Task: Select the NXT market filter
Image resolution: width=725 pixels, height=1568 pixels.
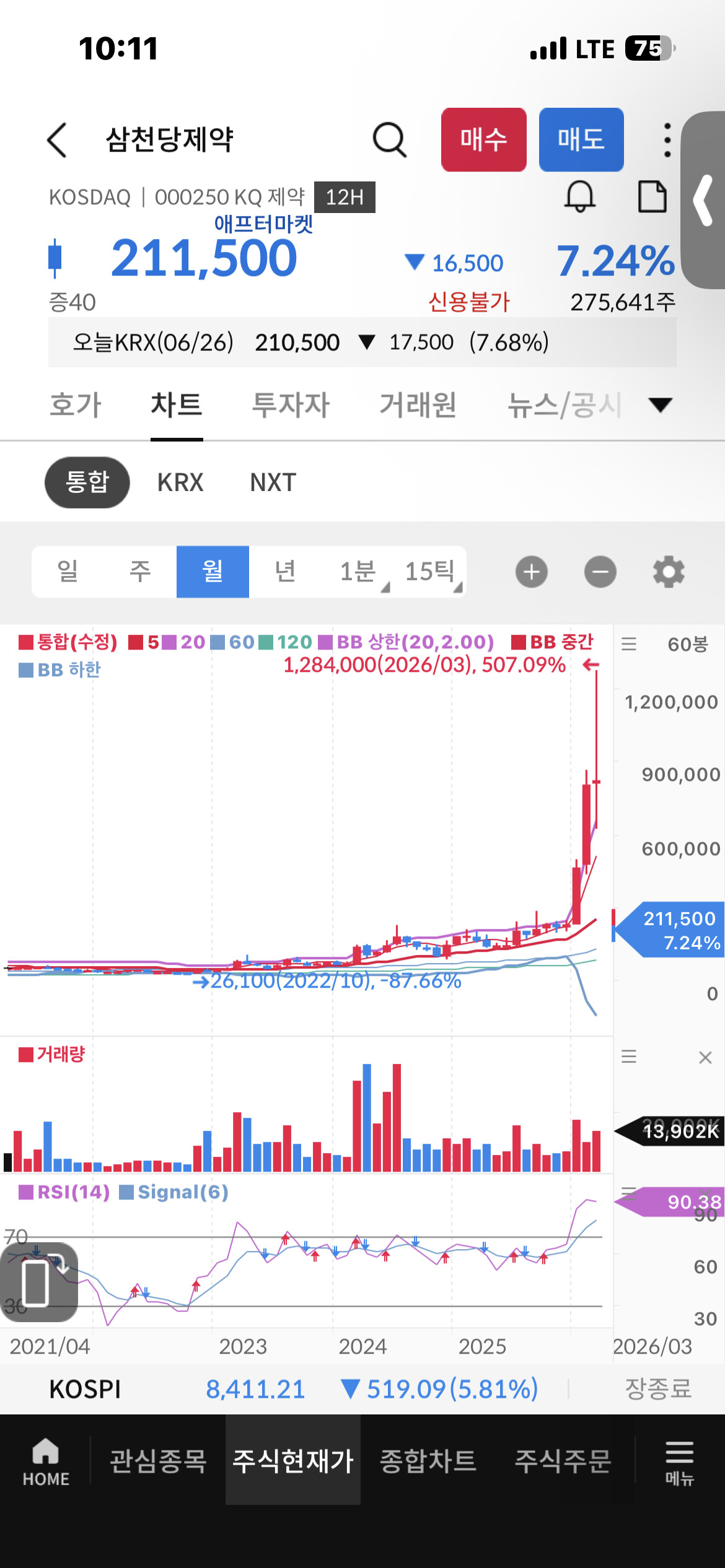Action: click(x=273, y=482)
